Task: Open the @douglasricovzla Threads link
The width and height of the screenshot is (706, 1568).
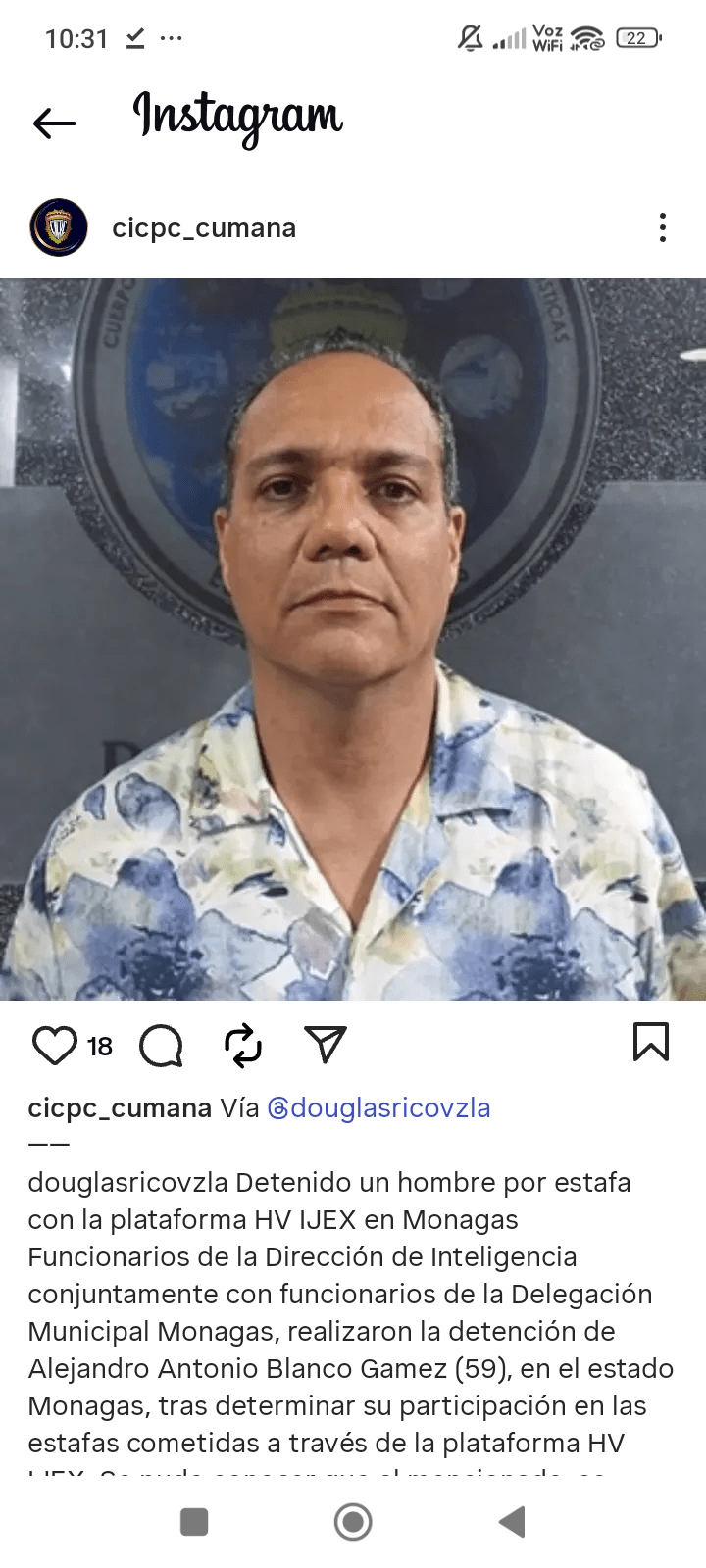Action: [x=379, y=1108]
